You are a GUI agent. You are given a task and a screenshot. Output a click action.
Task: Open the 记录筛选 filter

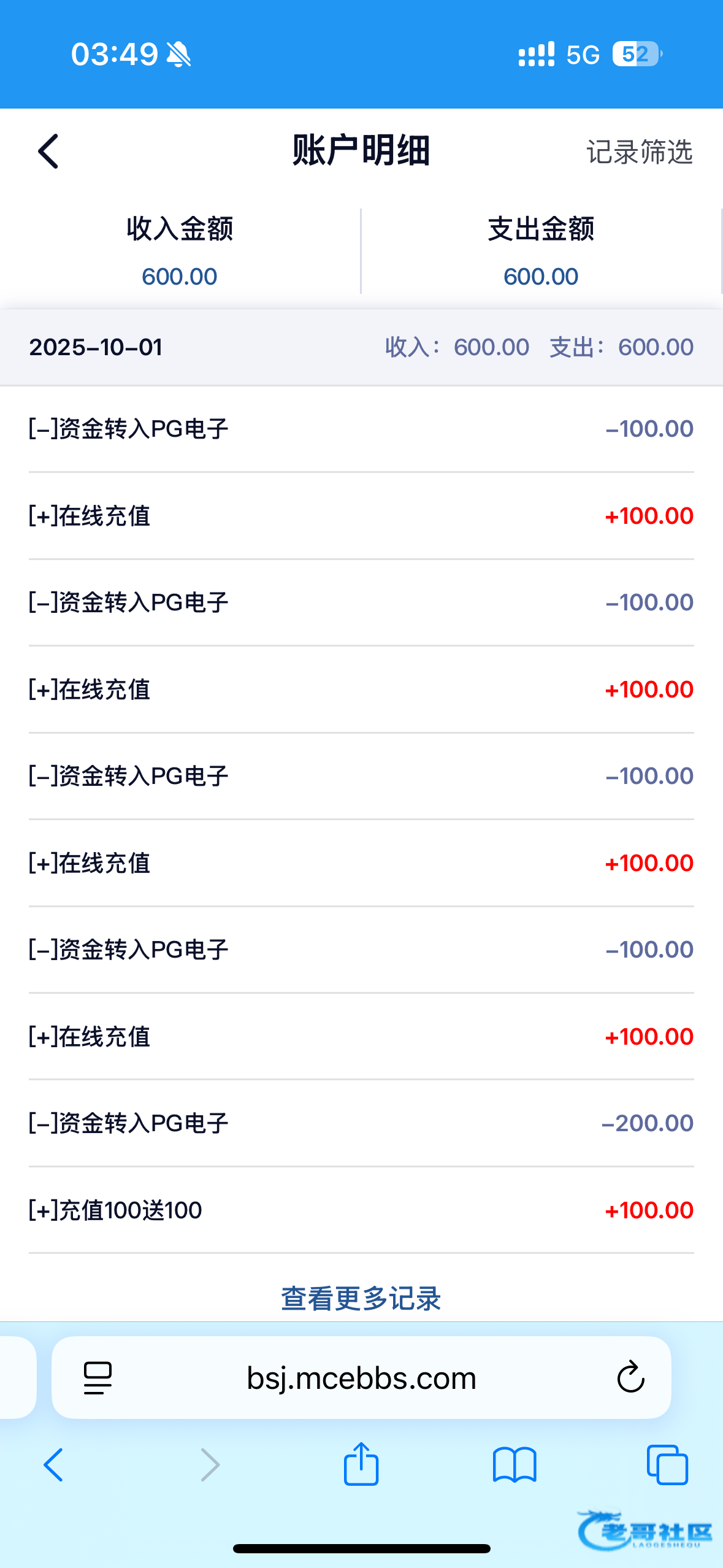(x=639, y=152)
